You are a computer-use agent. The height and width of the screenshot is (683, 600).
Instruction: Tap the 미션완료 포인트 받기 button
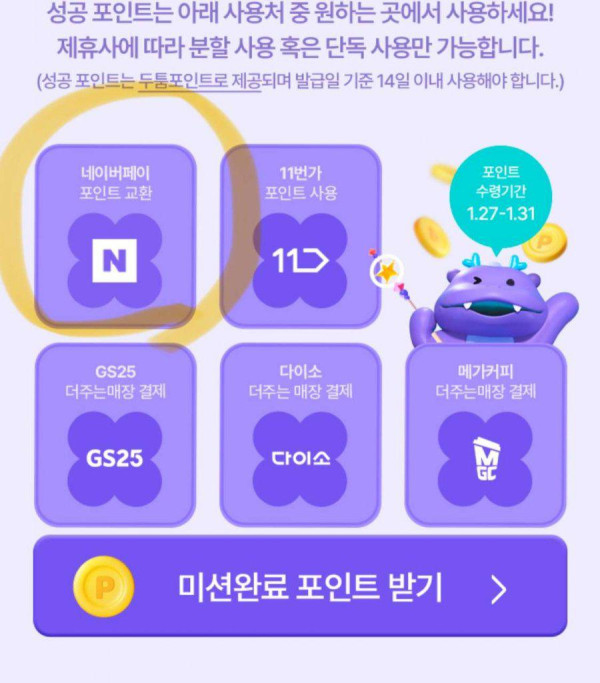click(300, 587)
